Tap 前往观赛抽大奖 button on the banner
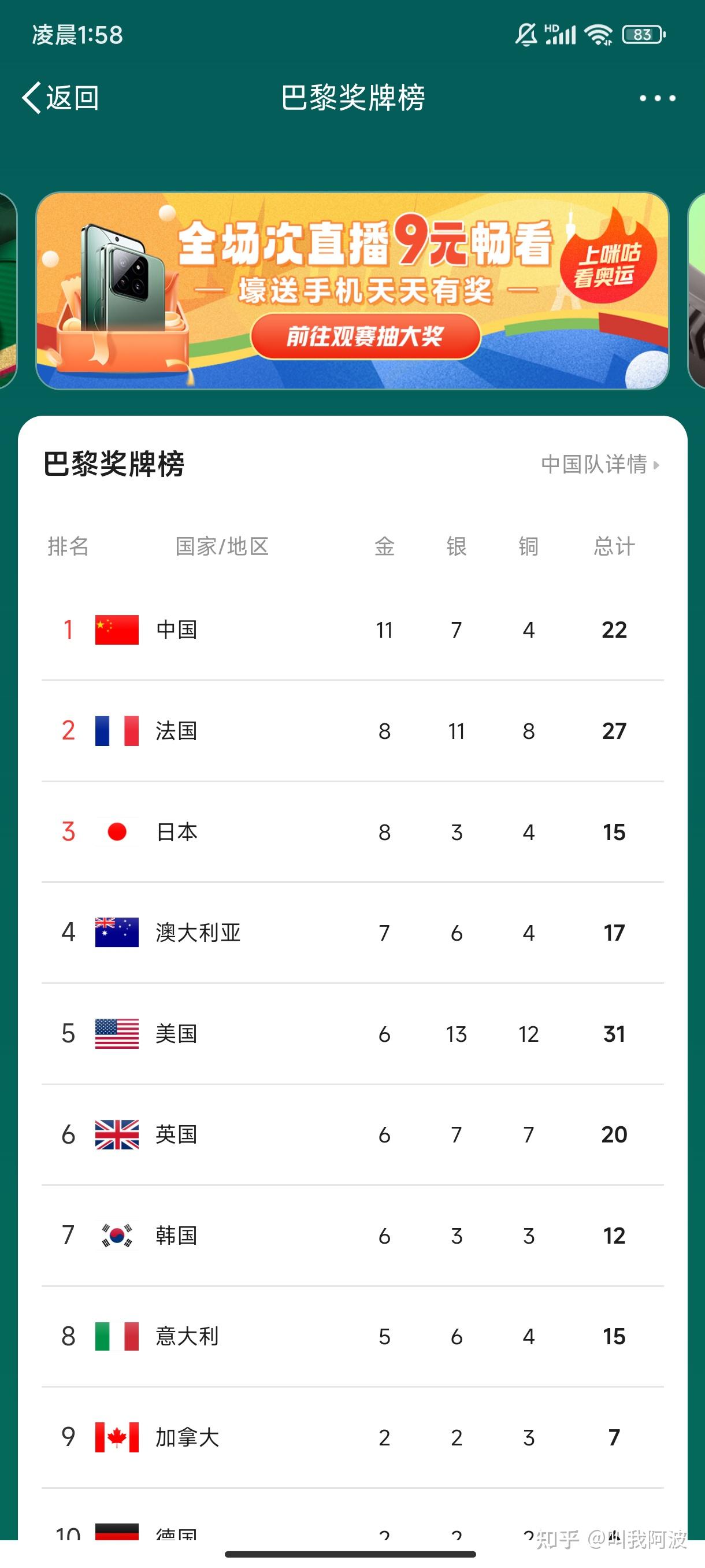 pyautogui.click(x=366, y=336)
